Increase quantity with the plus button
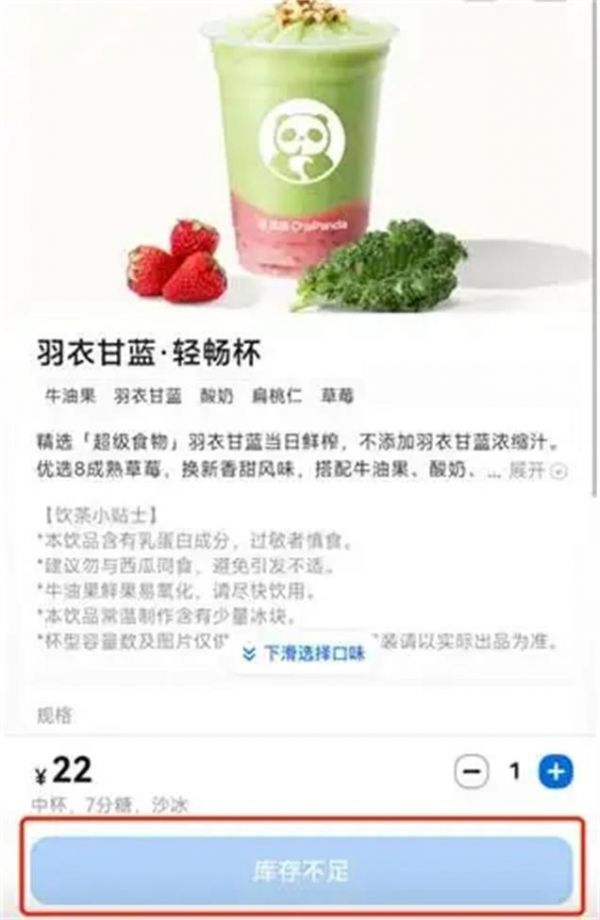 click(x=555, y=772)
